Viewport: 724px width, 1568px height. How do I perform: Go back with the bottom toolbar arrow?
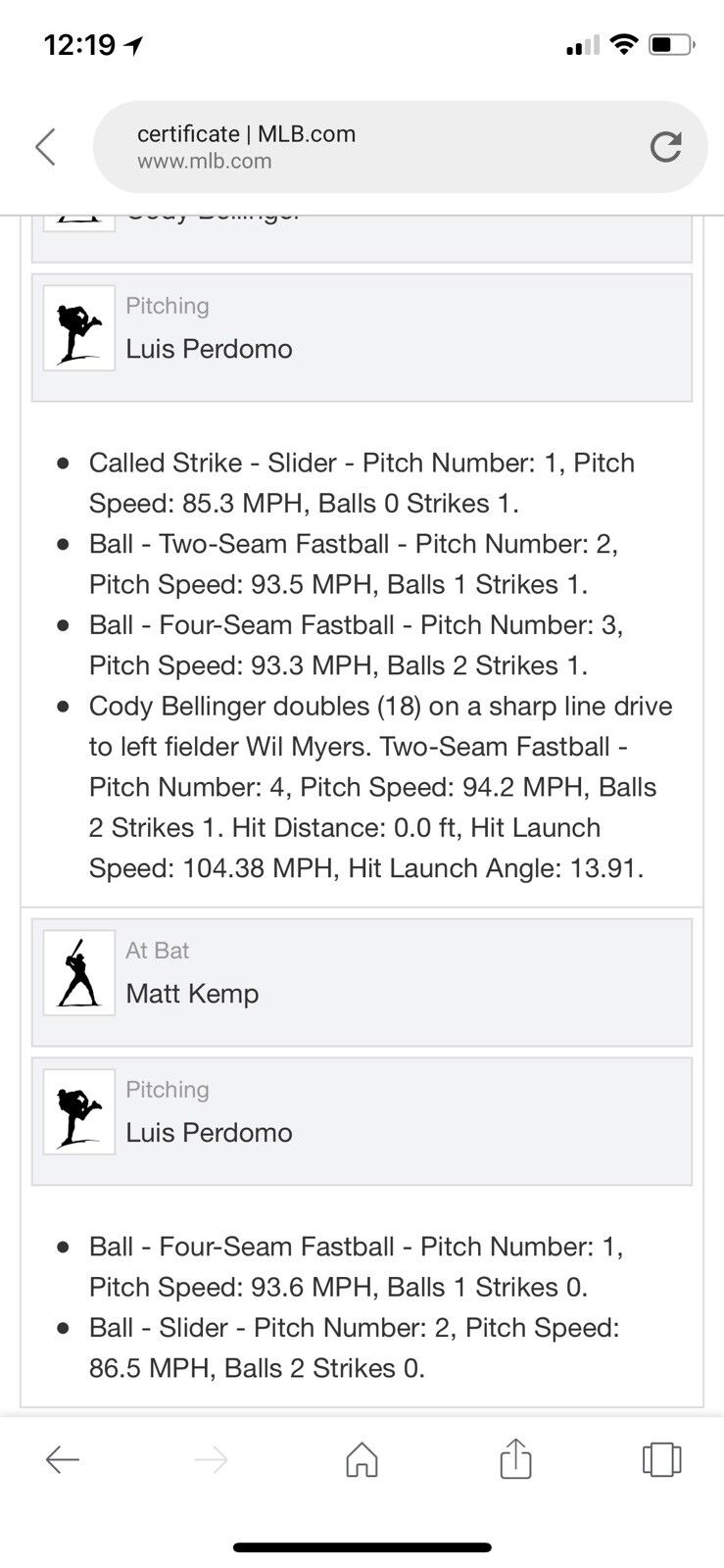pyautogui.click(x=63, y=1460)
